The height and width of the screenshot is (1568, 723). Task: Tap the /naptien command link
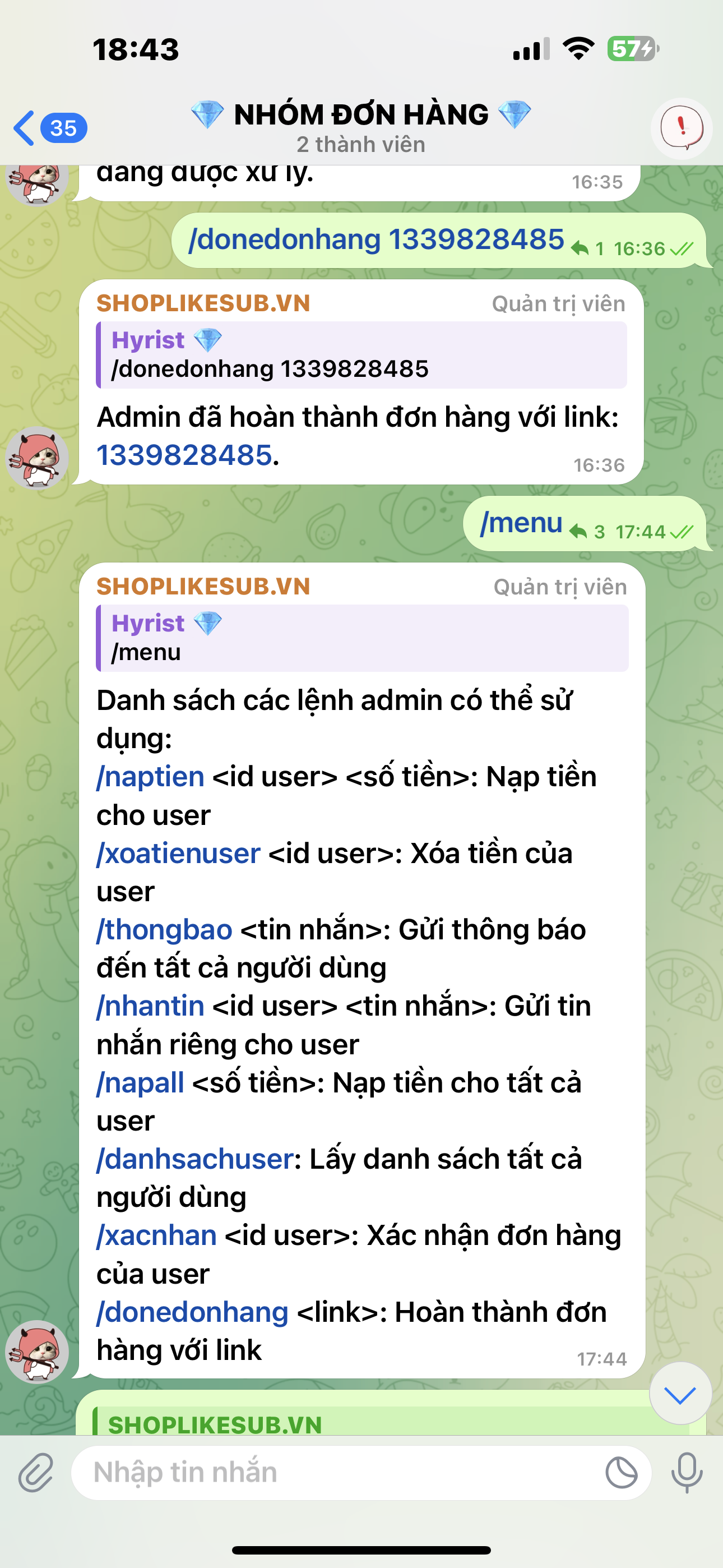[150, 777]
